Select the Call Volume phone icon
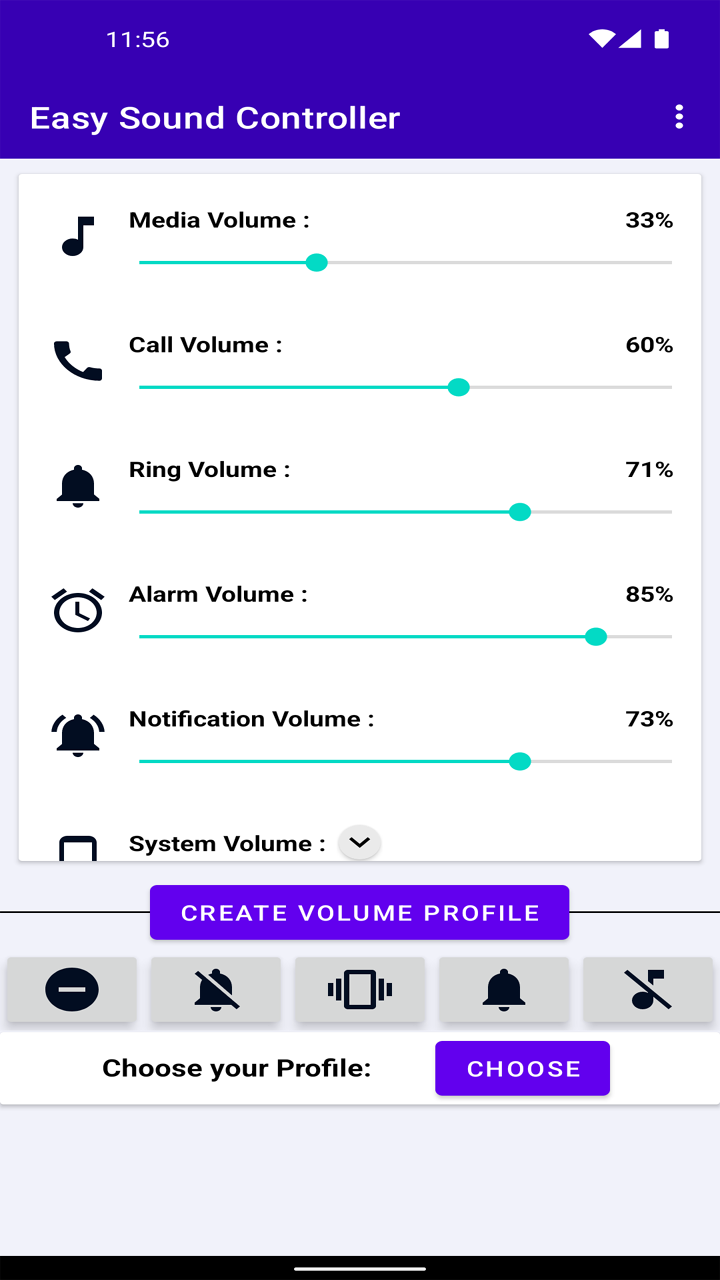Screen dimensions: 720x1280 [77, 361]
